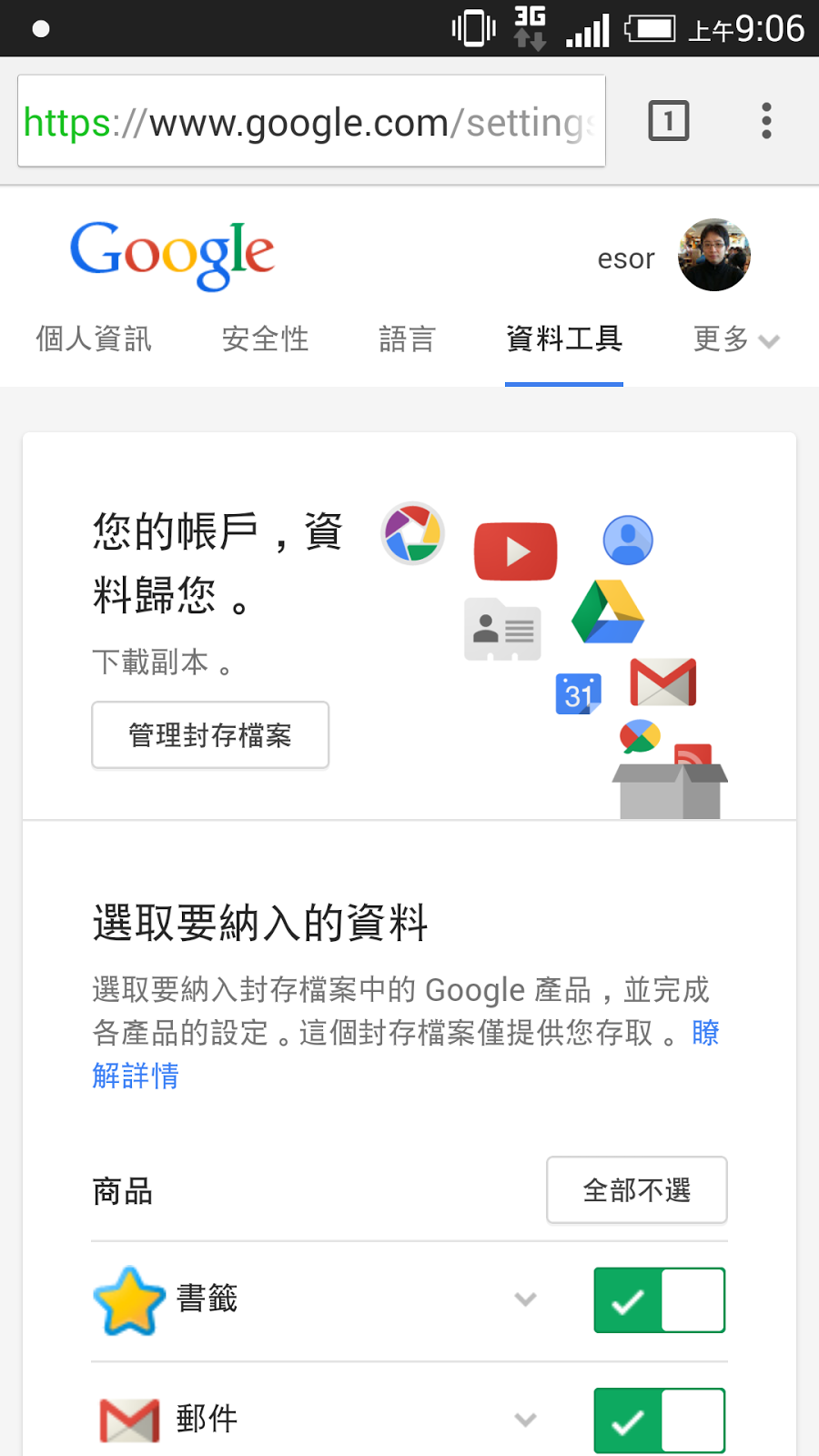Click the yellow star bookmark icon
This screenshot has height=1456, width=819.
pyautogui.click(x=127, y=1299)
